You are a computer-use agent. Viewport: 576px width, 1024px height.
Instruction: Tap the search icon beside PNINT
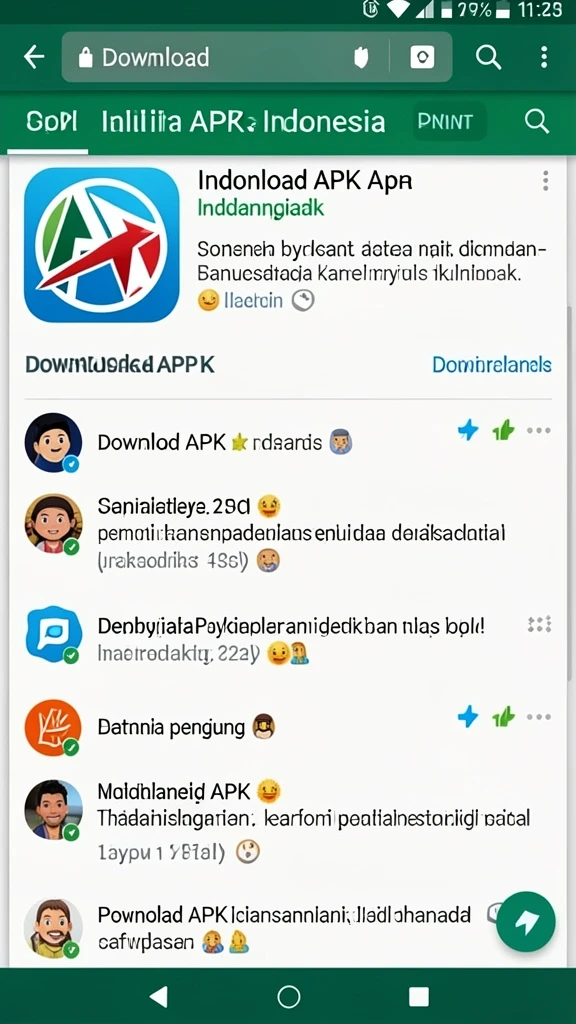[x=537, y=121]
